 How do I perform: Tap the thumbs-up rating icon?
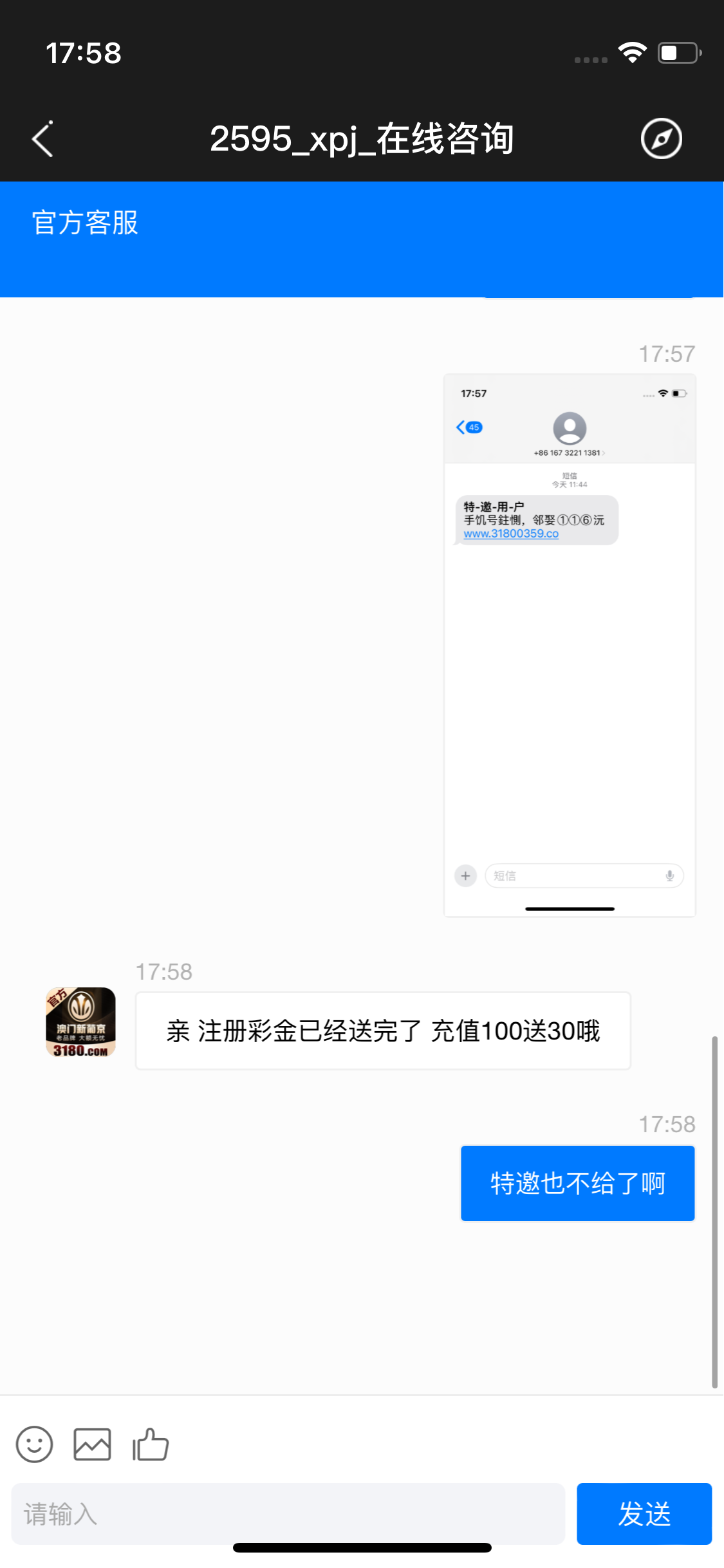click(151, 1444)
